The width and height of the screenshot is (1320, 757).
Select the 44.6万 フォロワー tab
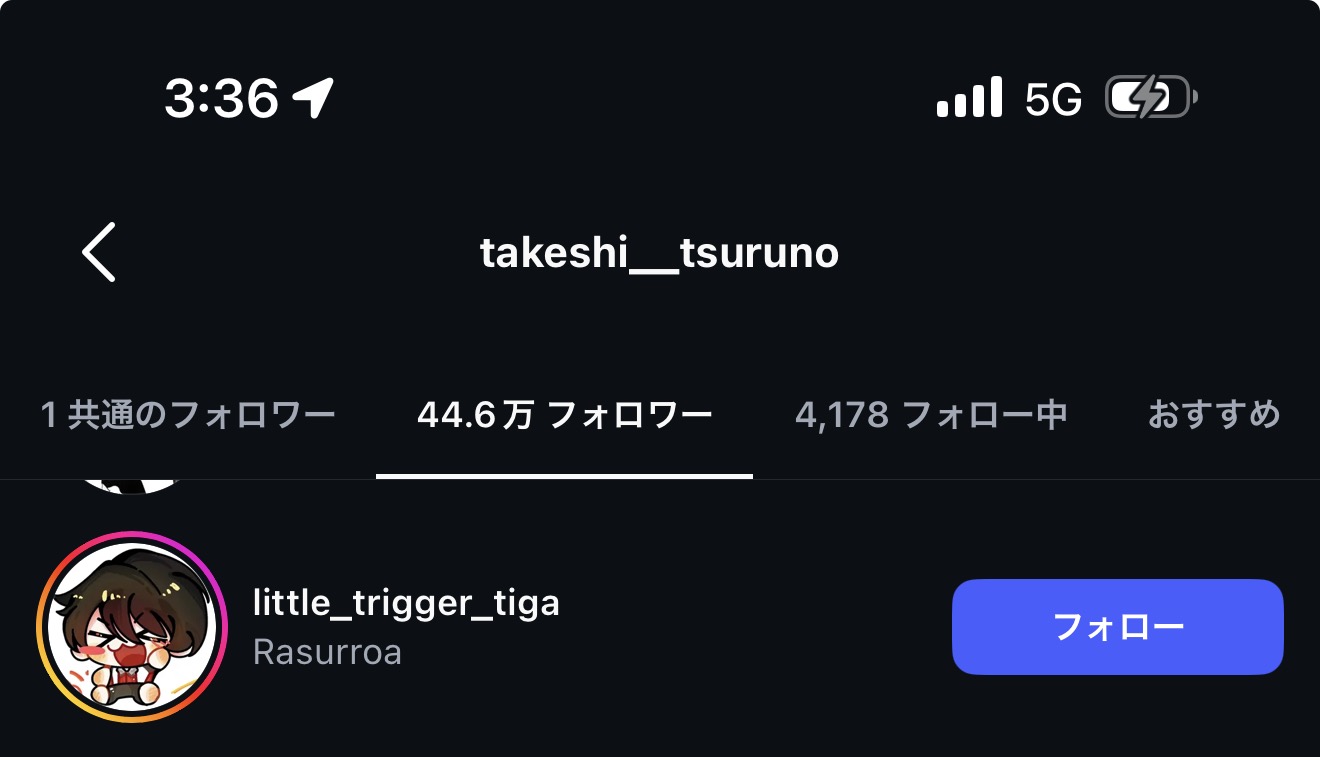[x=564, y=414]
